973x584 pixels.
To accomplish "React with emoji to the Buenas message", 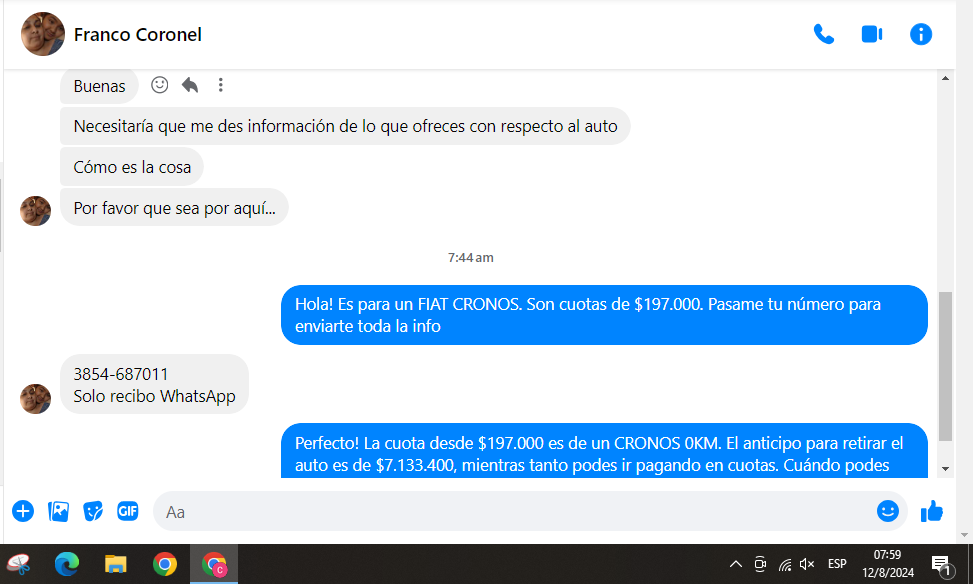I will pyautogui.click(x=159, y=85).
